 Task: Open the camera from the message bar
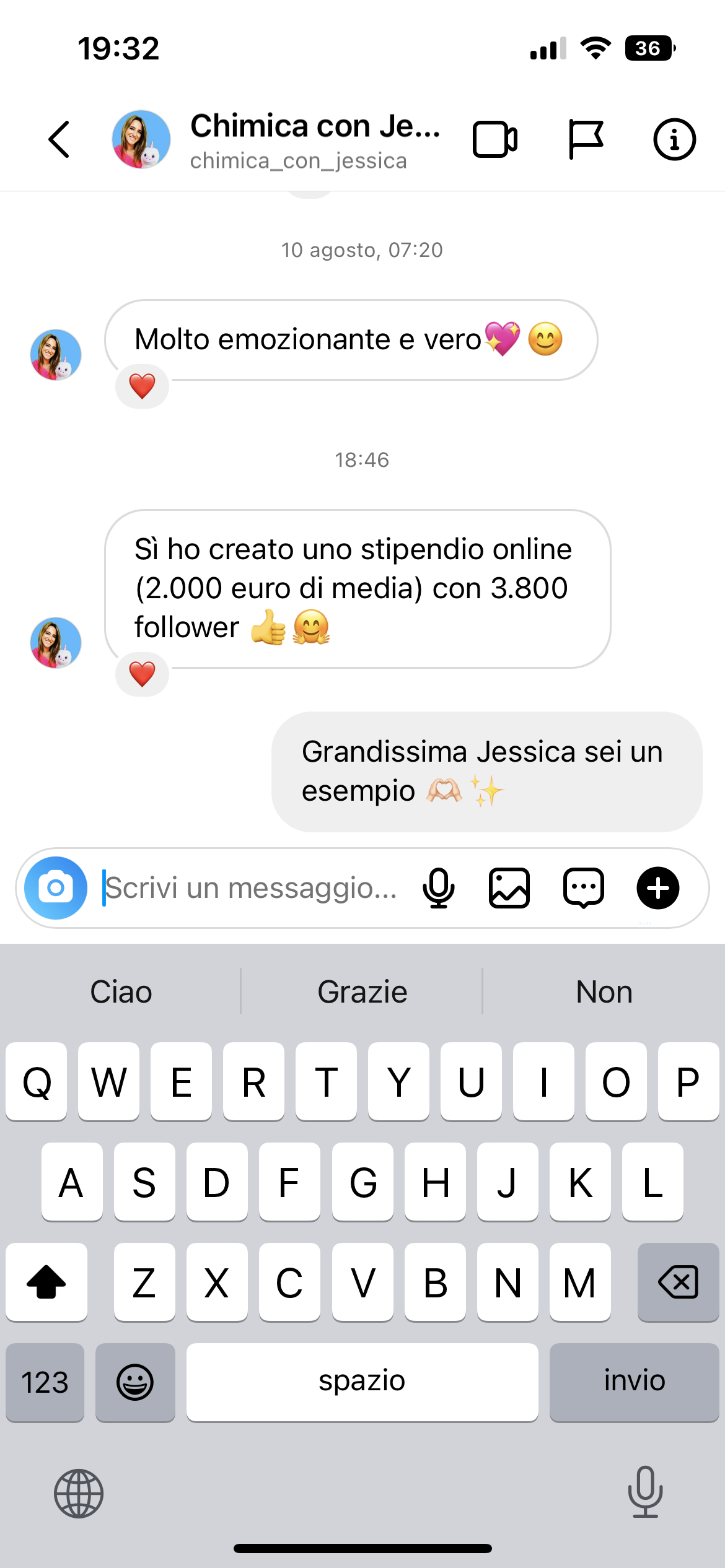pyautogui.click(x=56, y=888)
